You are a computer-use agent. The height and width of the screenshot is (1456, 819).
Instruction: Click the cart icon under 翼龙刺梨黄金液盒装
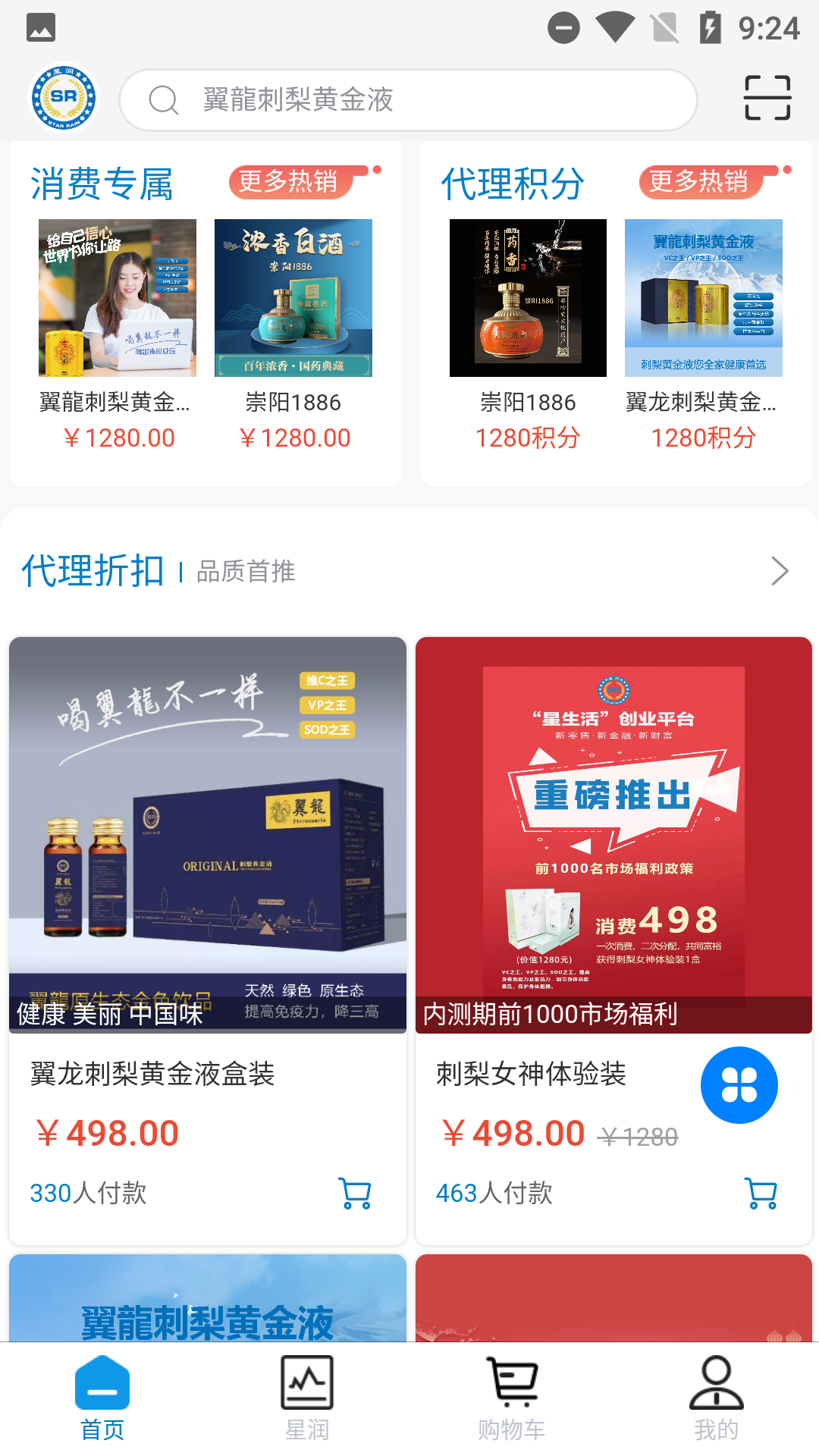(354, 1194)
